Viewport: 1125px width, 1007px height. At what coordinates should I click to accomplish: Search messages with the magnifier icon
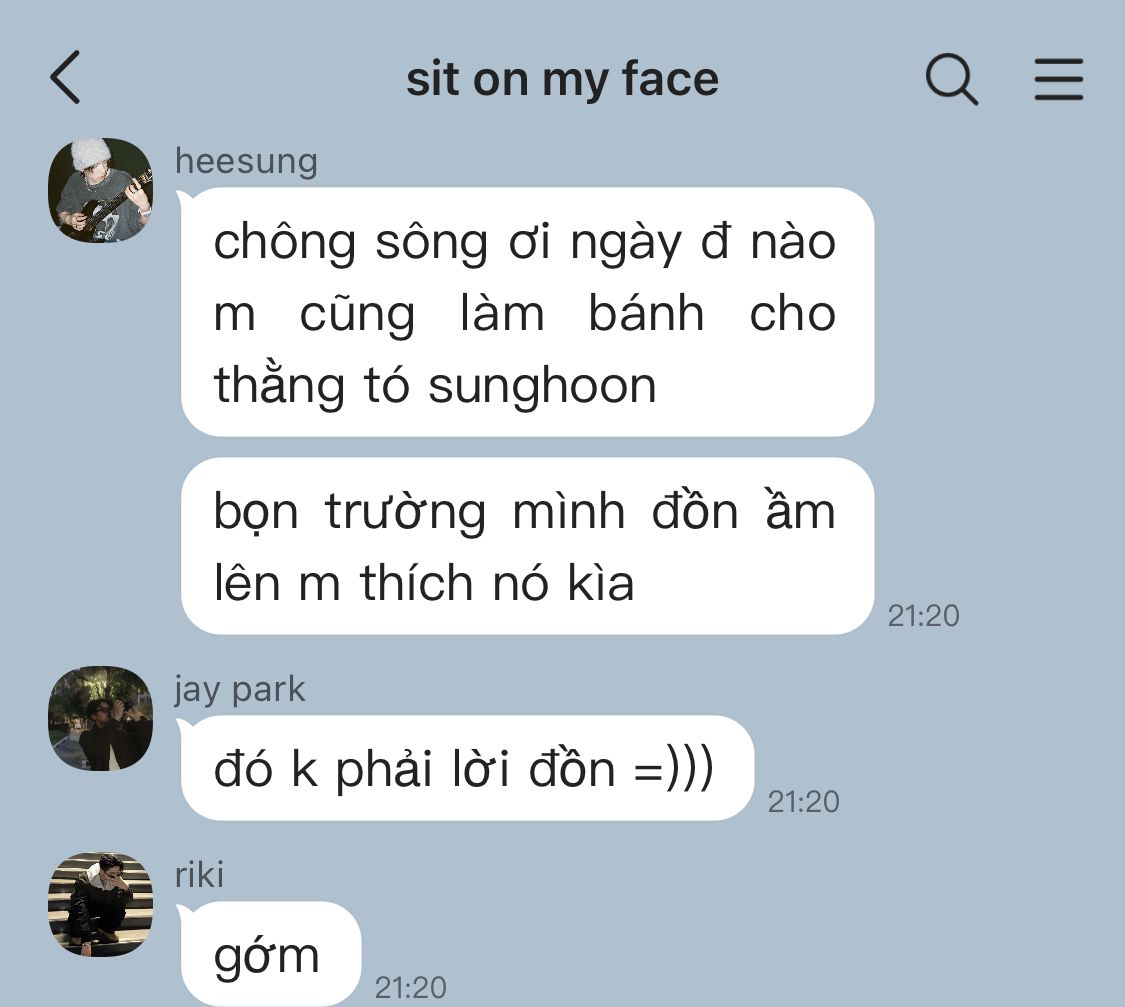951,79
